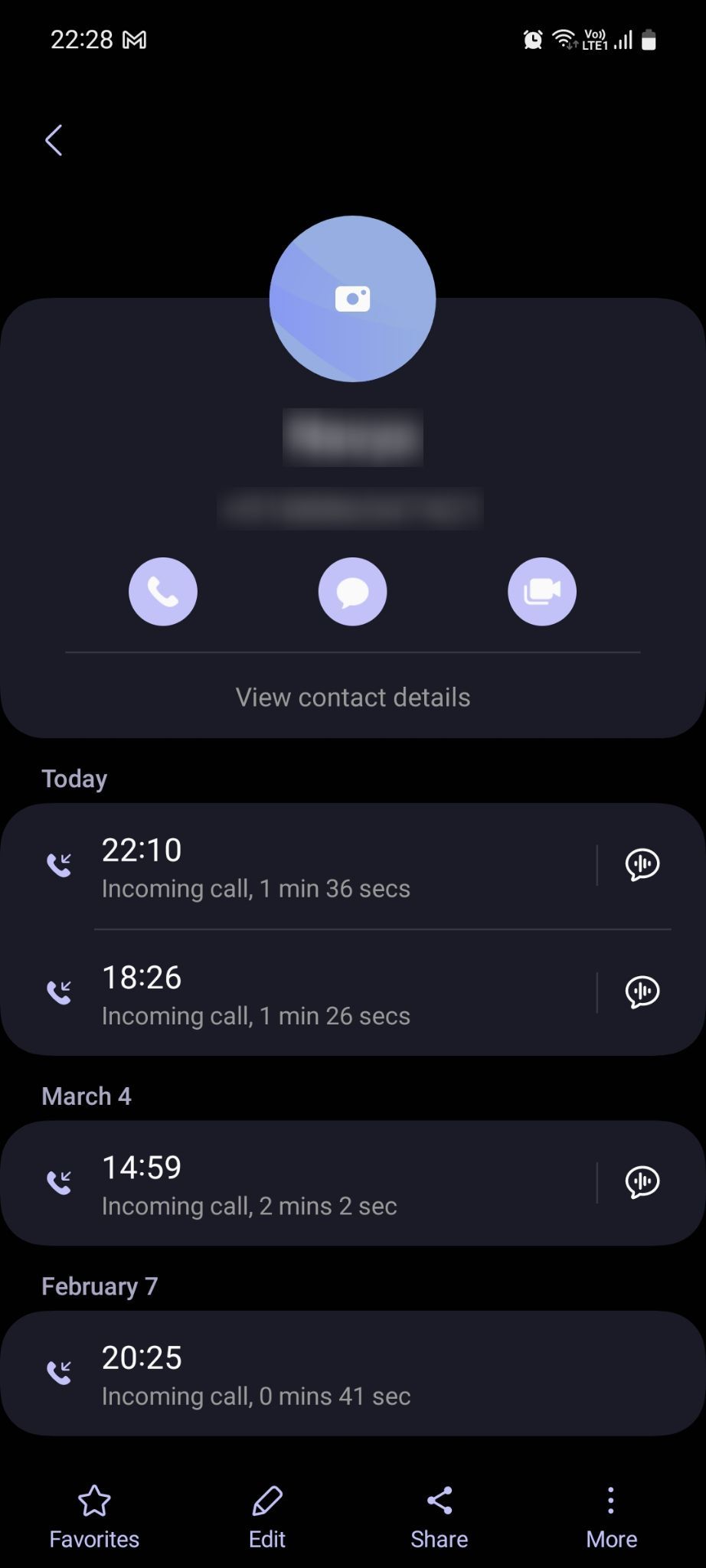This screenshot has height=1568, width=706.
Task: Open the More options menu
Action: [610, 1517]
